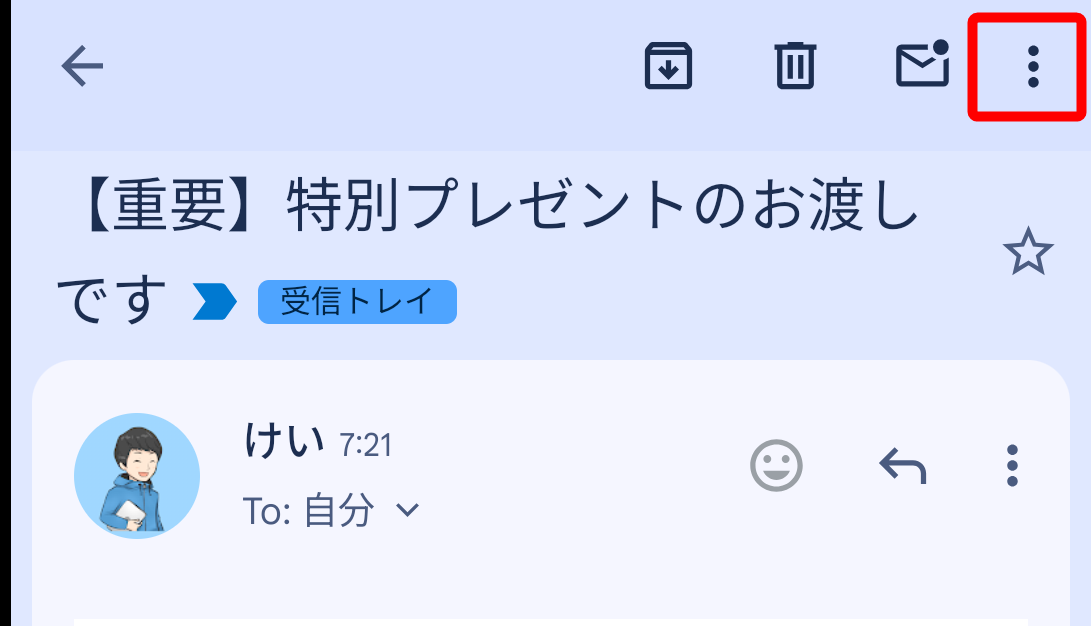Archive this email
Image resolution: width=1091 pixels, height=626 pixels.
click(x=668, y=67)
